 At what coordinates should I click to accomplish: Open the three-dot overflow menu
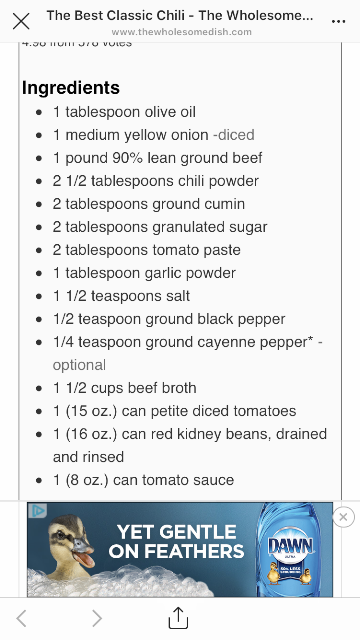338,21
